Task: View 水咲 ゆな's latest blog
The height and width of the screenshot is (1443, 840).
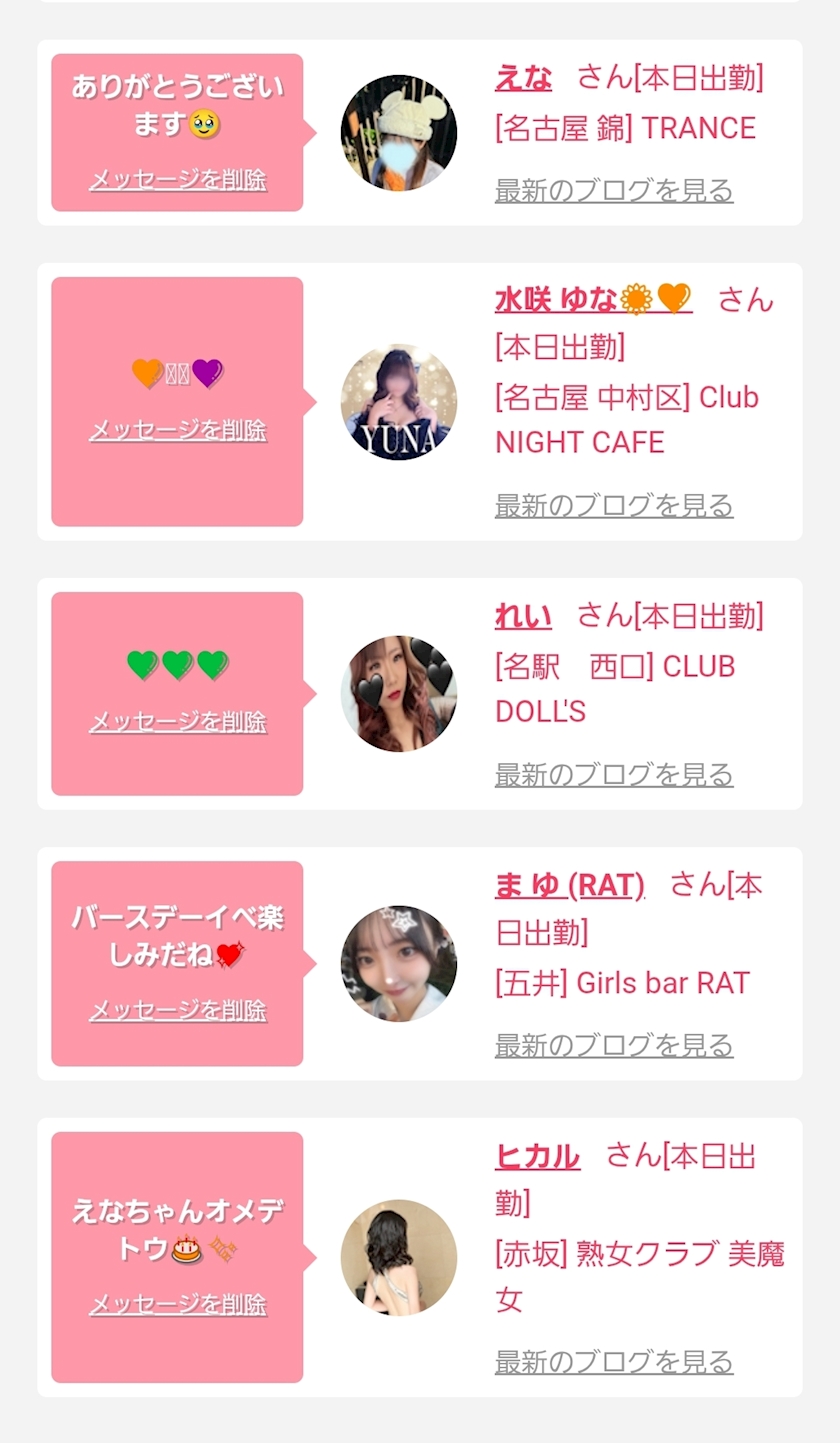Action: pos(614,505)
